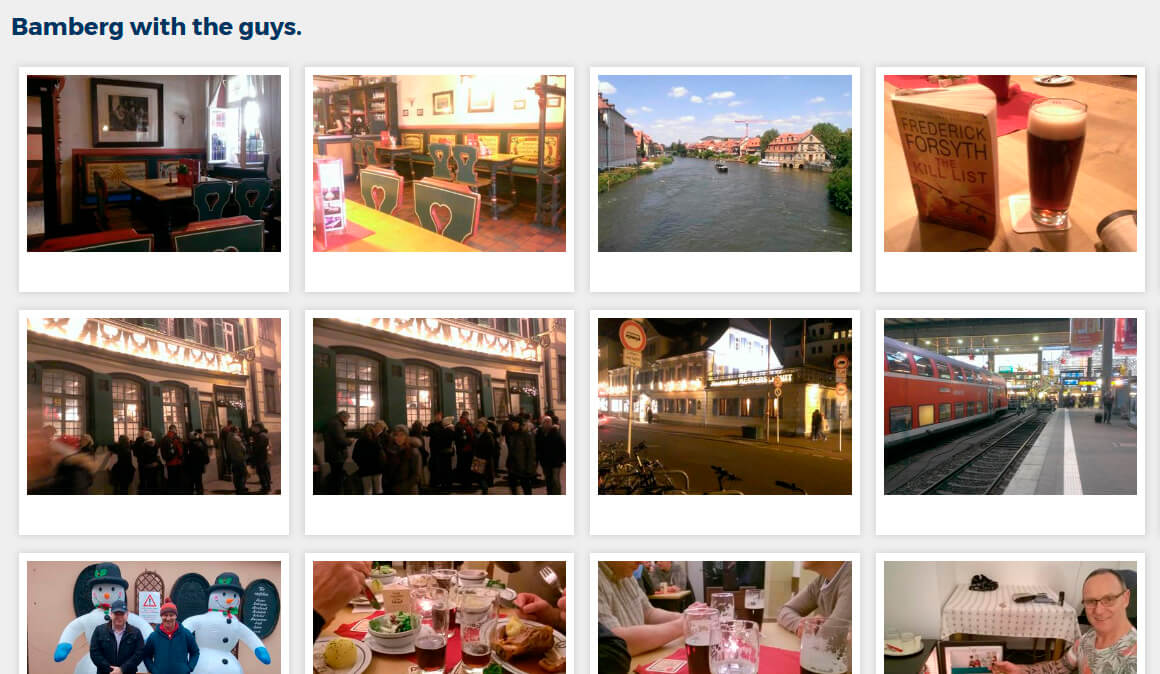The height and width of the screenshot is (674, 1160).
Task: View the blurry crowd outside building photo
Action: [x=153, y=406]
